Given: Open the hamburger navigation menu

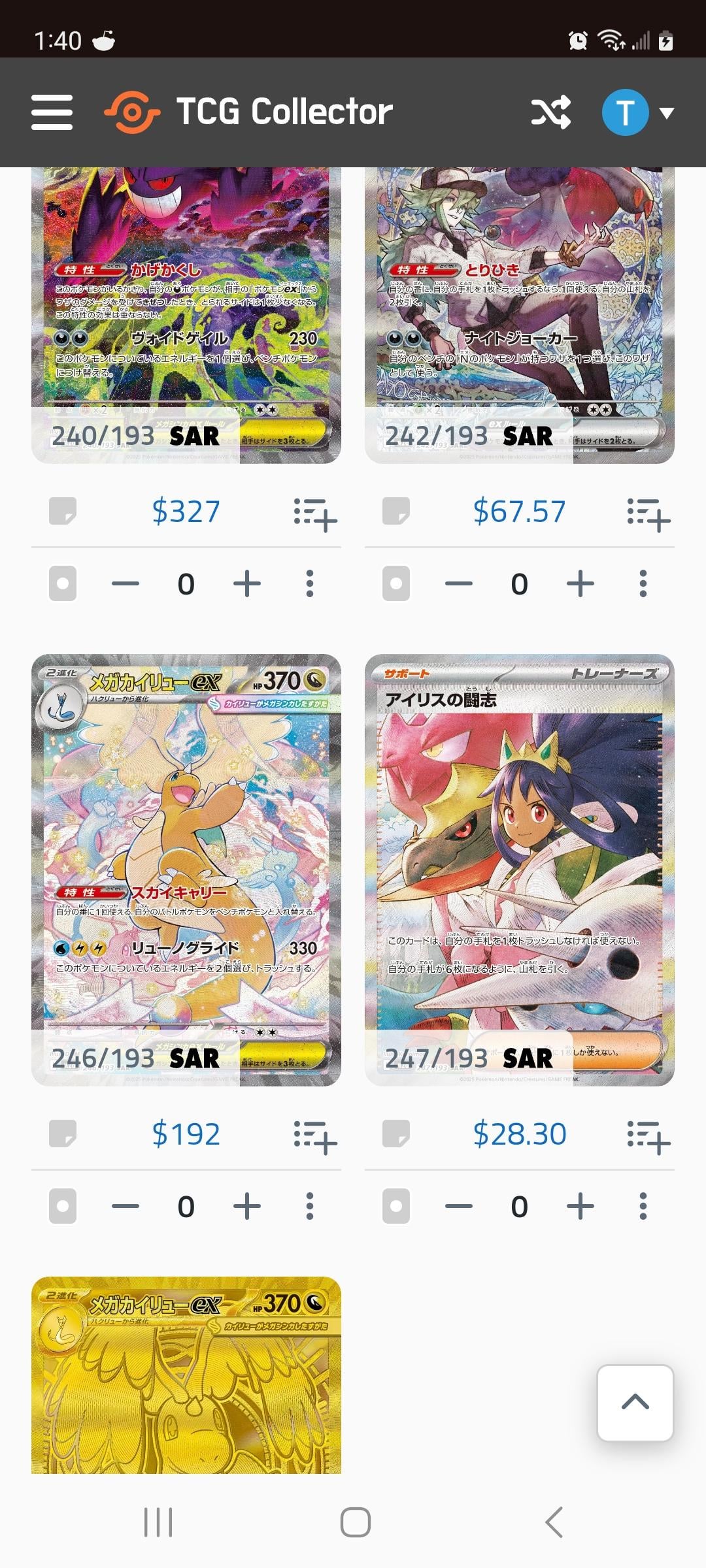Looking at the screenshot, I should (52, 112).
